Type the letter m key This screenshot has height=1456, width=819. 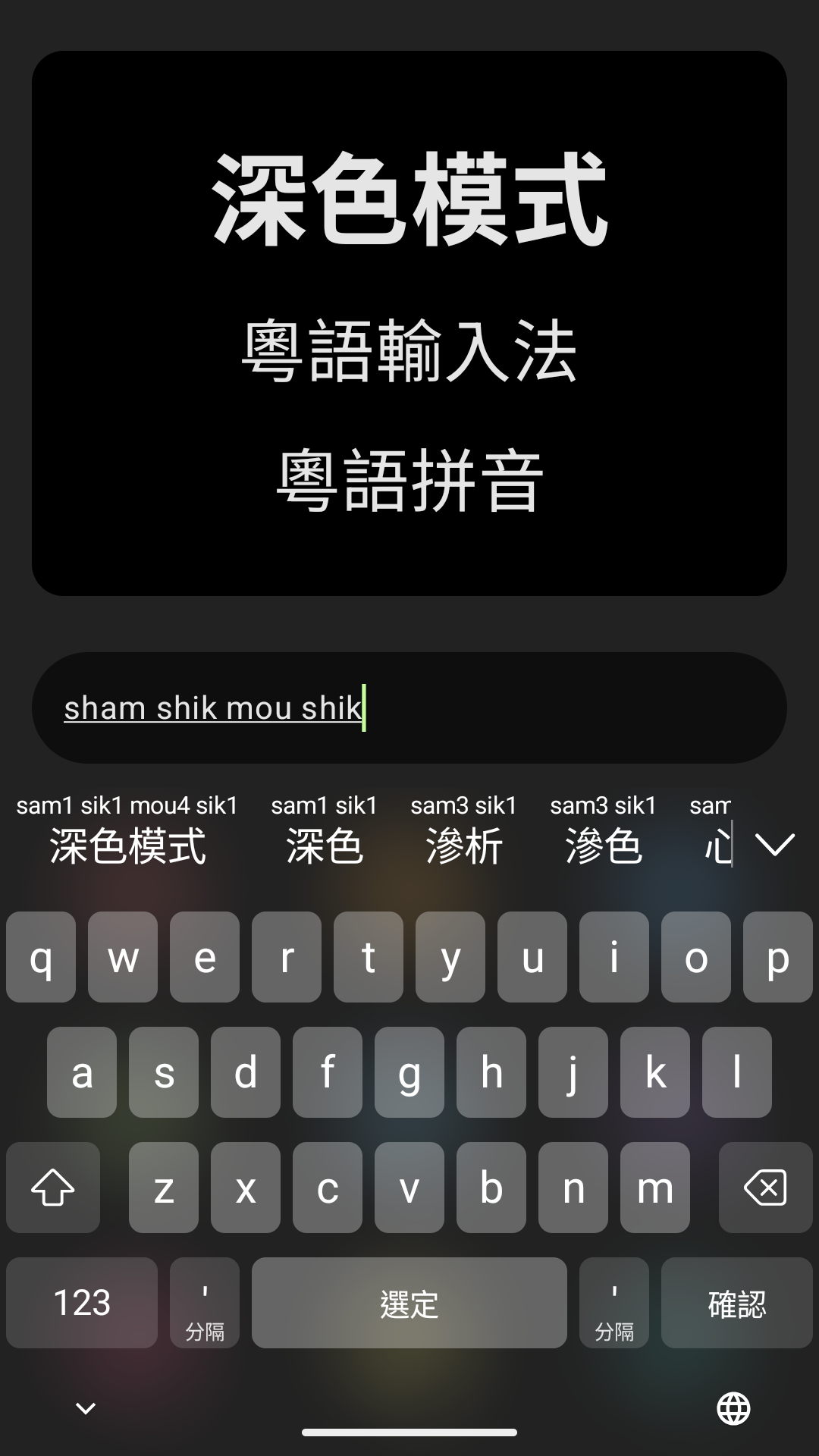(654, 1187)
